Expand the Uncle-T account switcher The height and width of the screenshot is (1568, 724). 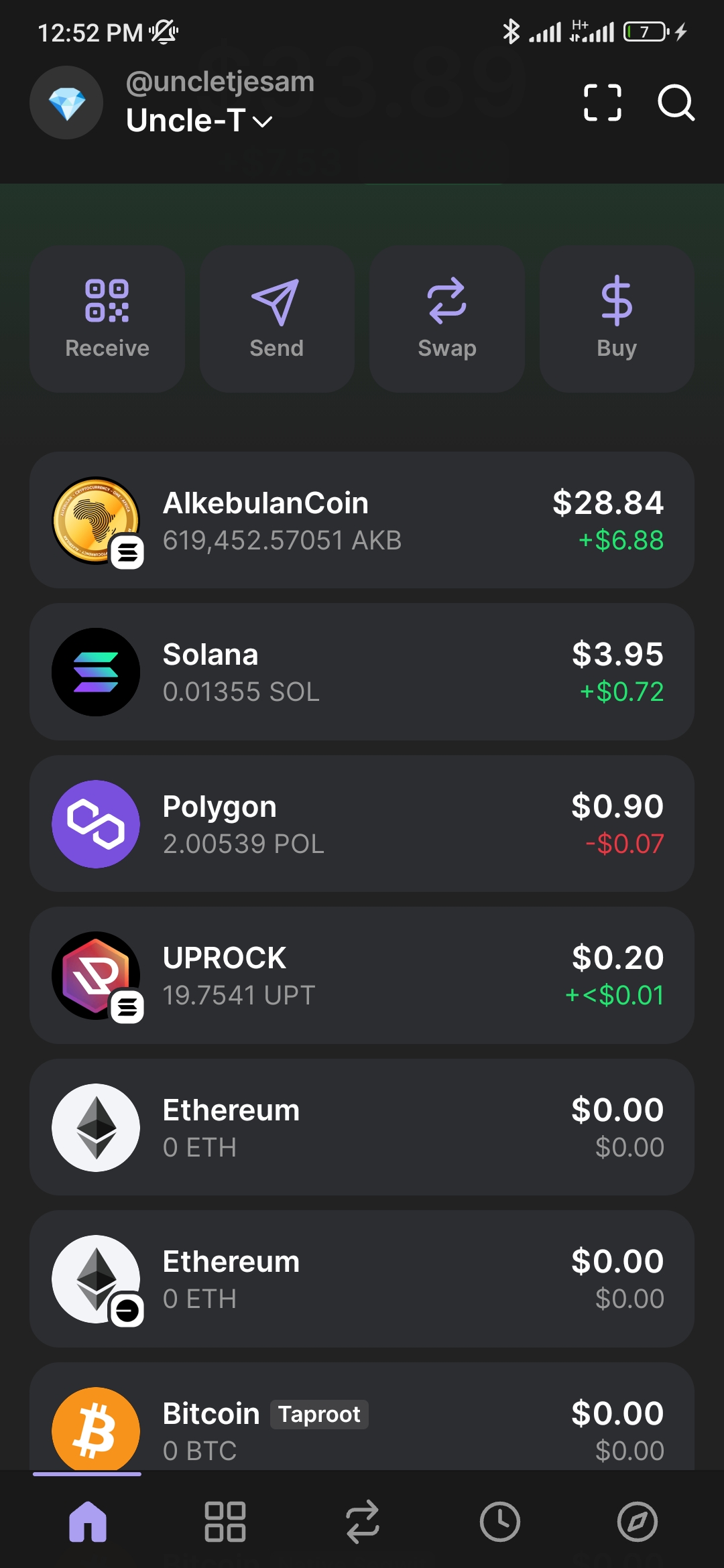coord(199,121)
